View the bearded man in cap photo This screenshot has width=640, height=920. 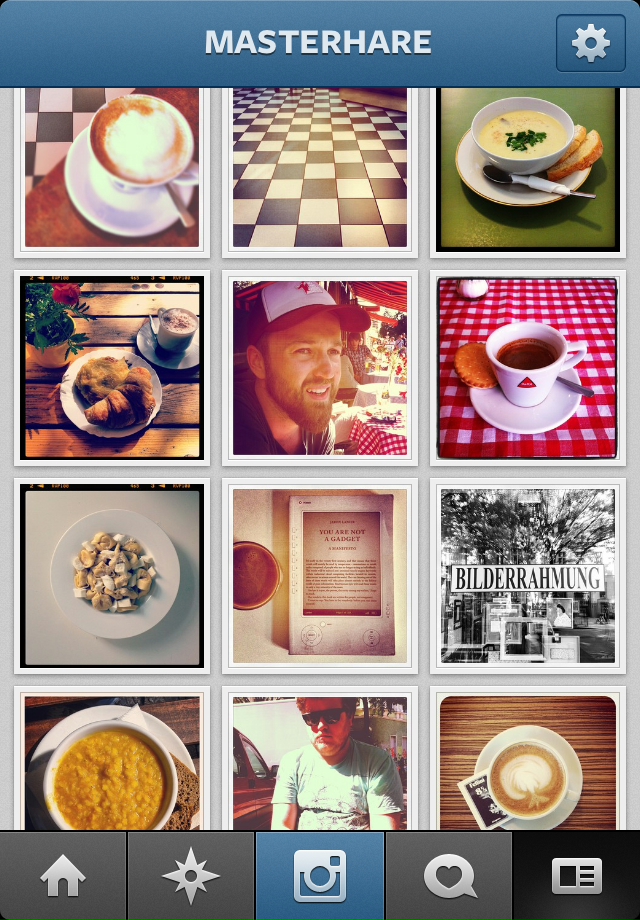pyautogui.click(x=320, y=367)
